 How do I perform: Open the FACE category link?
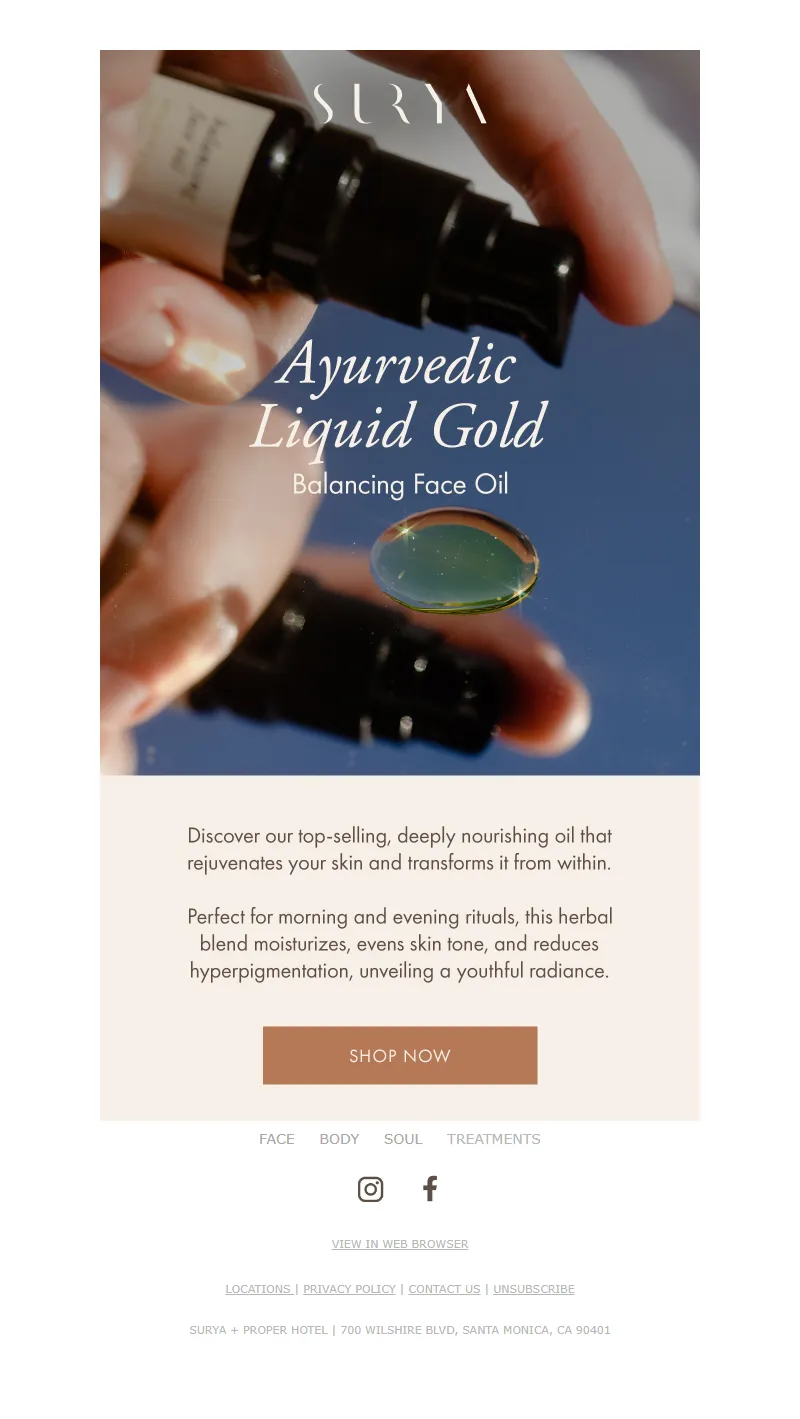[x=277, y=1139]
